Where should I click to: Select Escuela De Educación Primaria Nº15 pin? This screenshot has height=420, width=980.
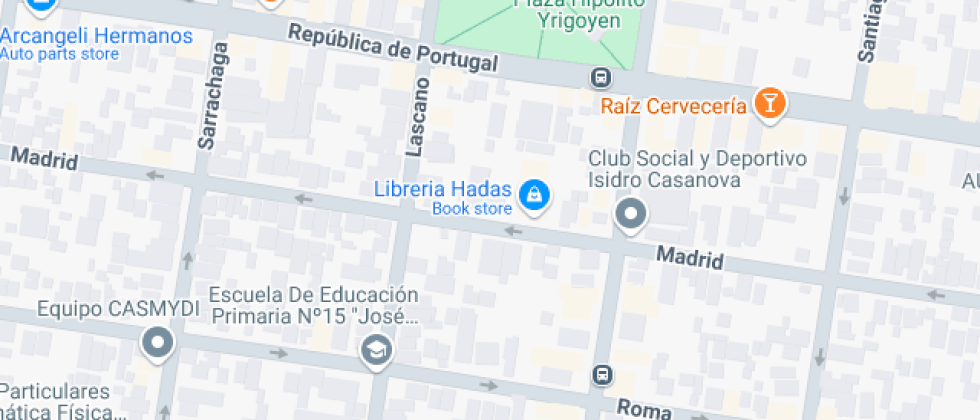click(376, 349)
